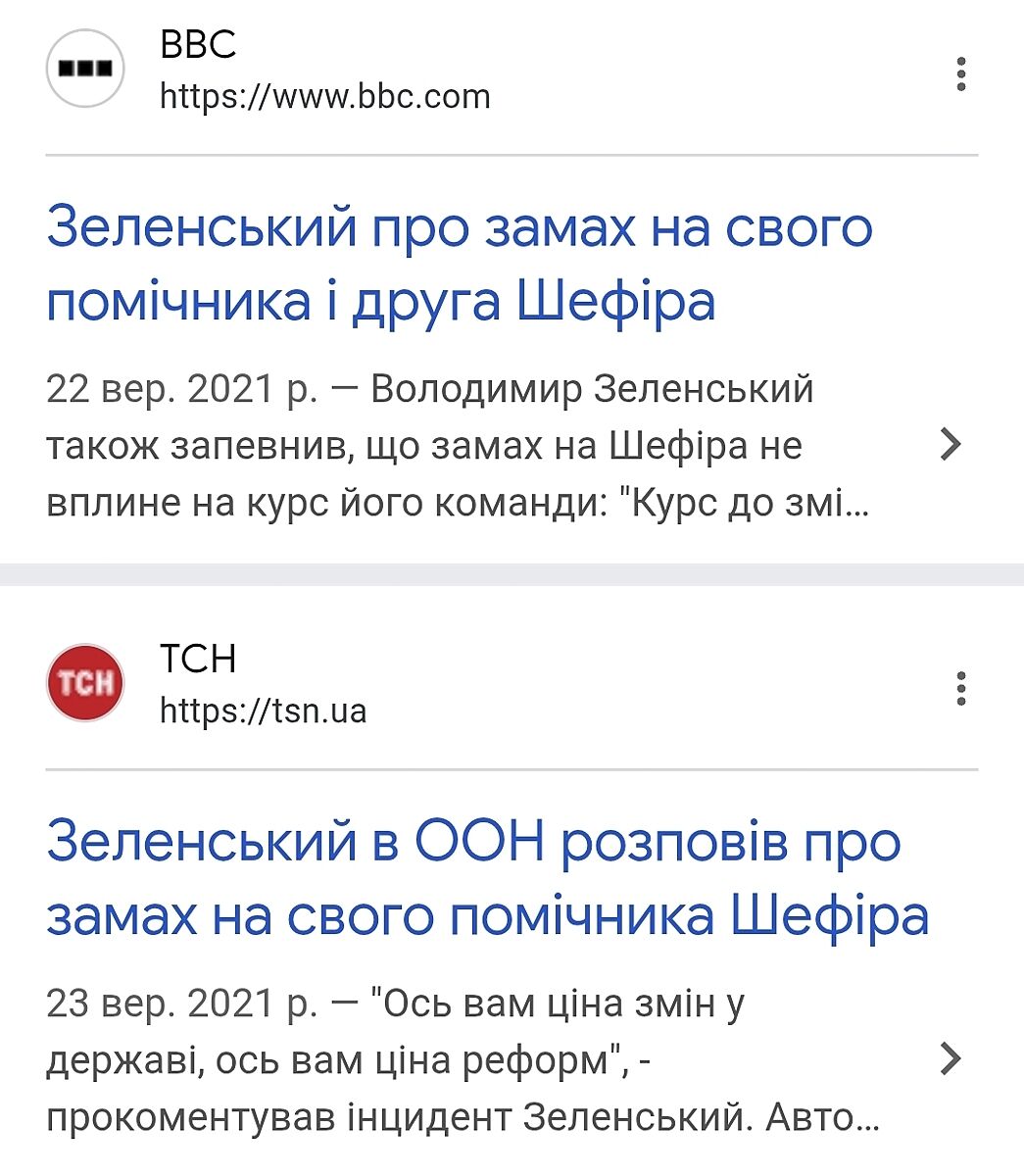Open the ТСН article about Зеленський в ООН

point(487,878)
